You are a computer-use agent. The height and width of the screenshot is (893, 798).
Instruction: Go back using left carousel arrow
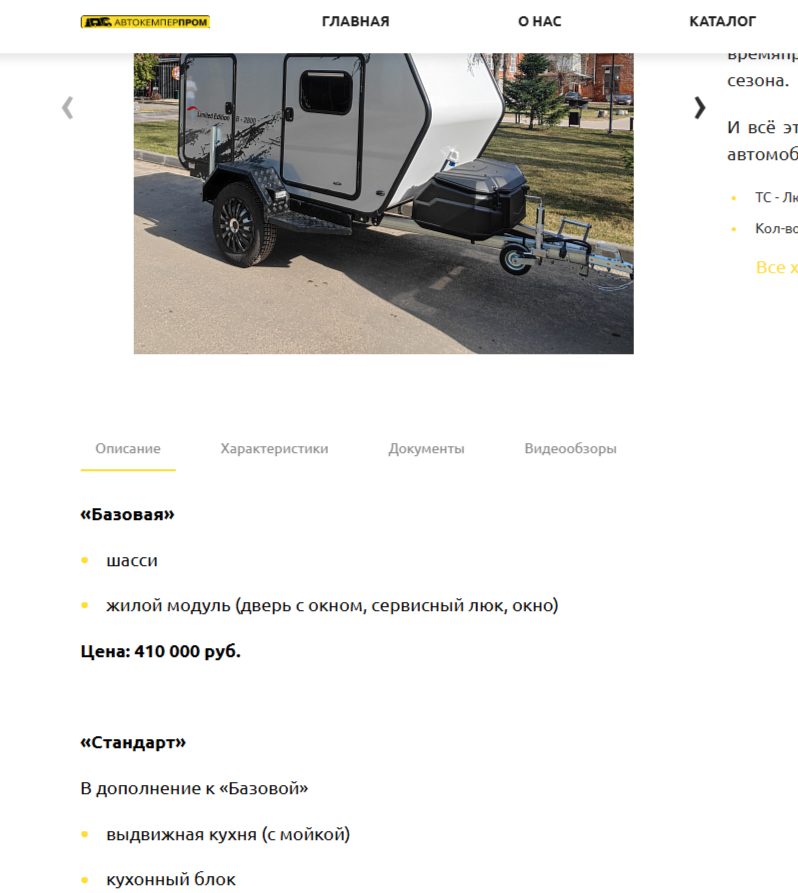coord(67,108)
